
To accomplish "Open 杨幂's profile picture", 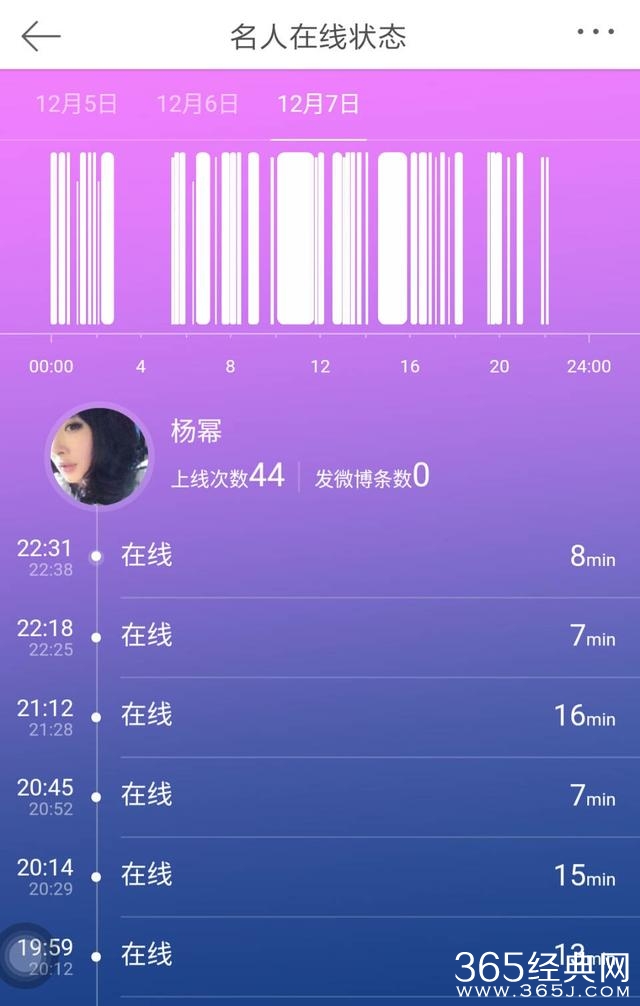I will point(99,456).
